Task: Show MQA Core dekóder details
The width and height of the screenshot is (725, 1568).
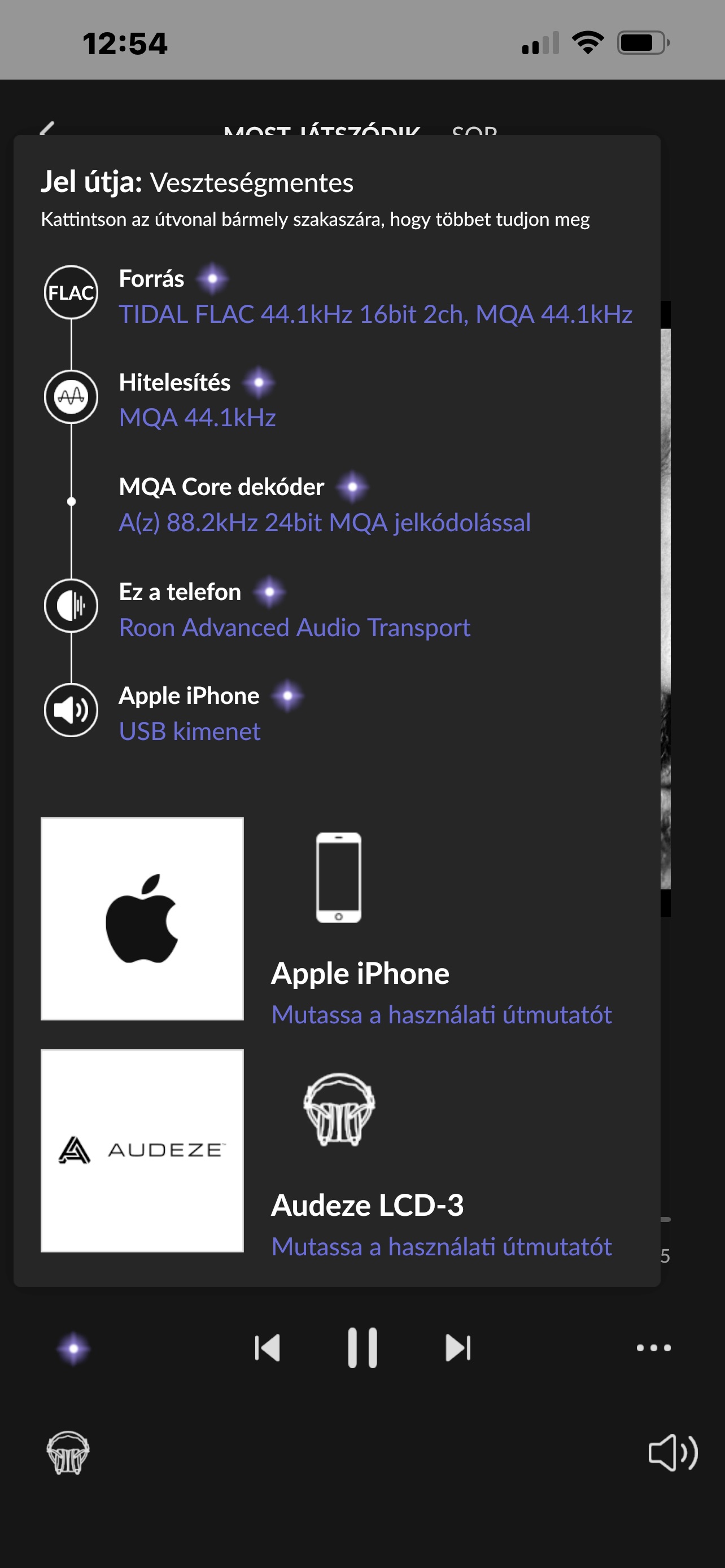Action: tap(325, 522)
